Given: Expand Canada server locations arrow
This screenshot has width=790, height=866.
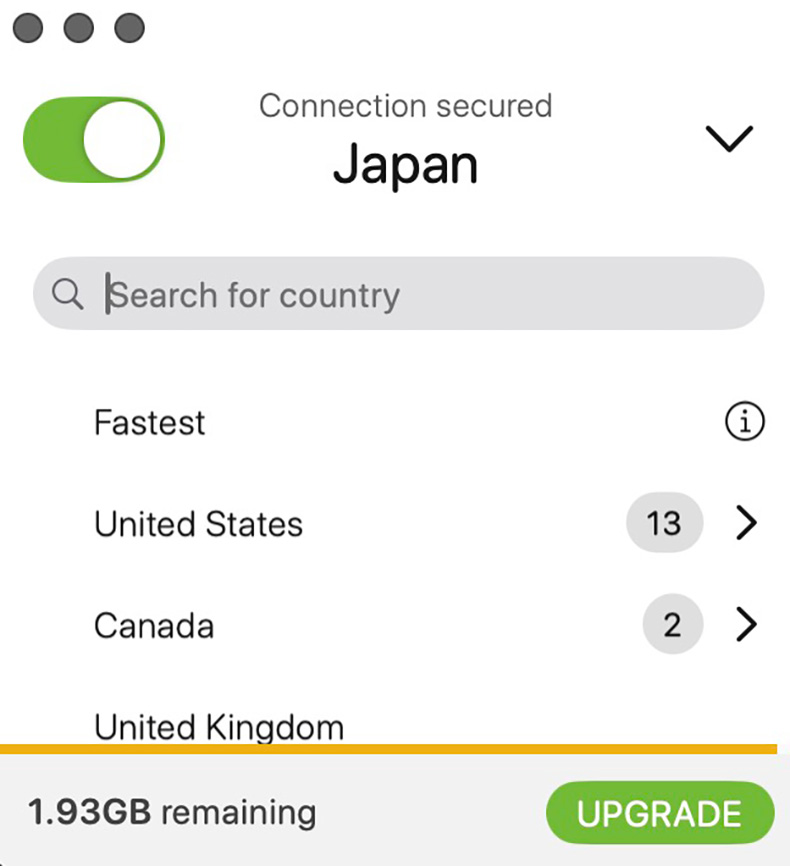Looking at the screenshot, I should [x=746, y=626].
